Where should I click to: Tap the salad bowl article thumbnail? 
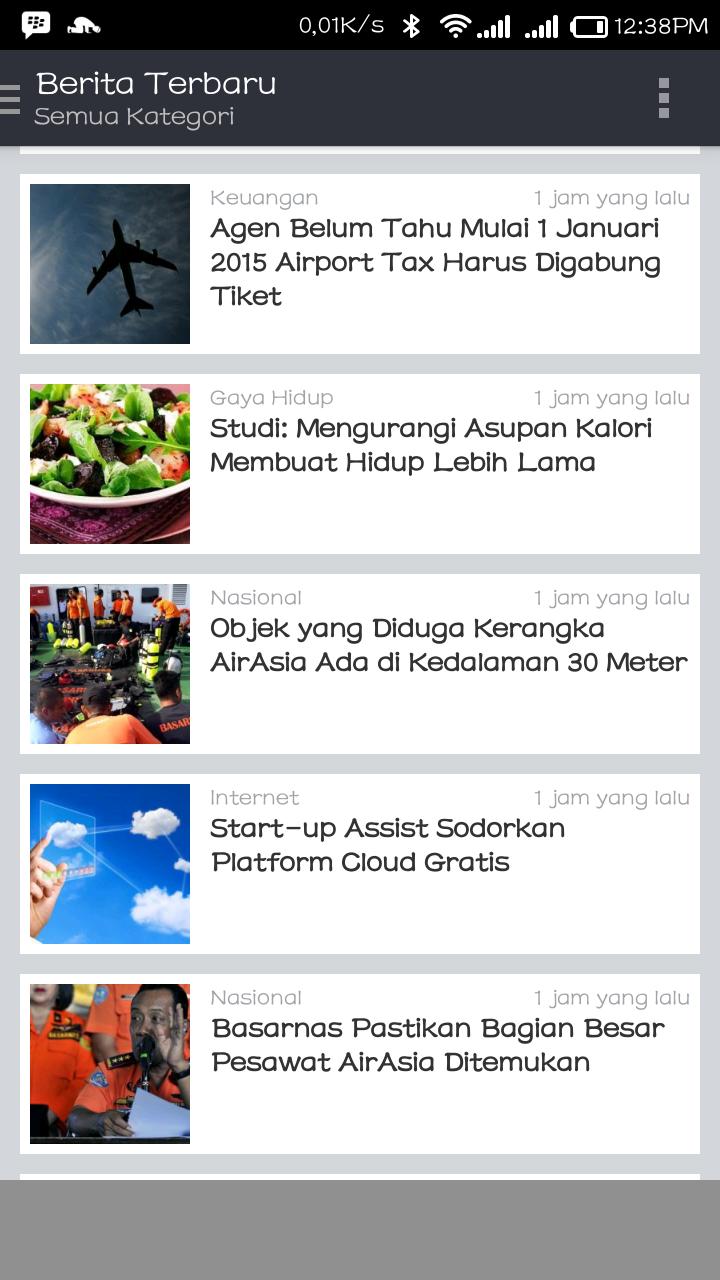[109, 464]
